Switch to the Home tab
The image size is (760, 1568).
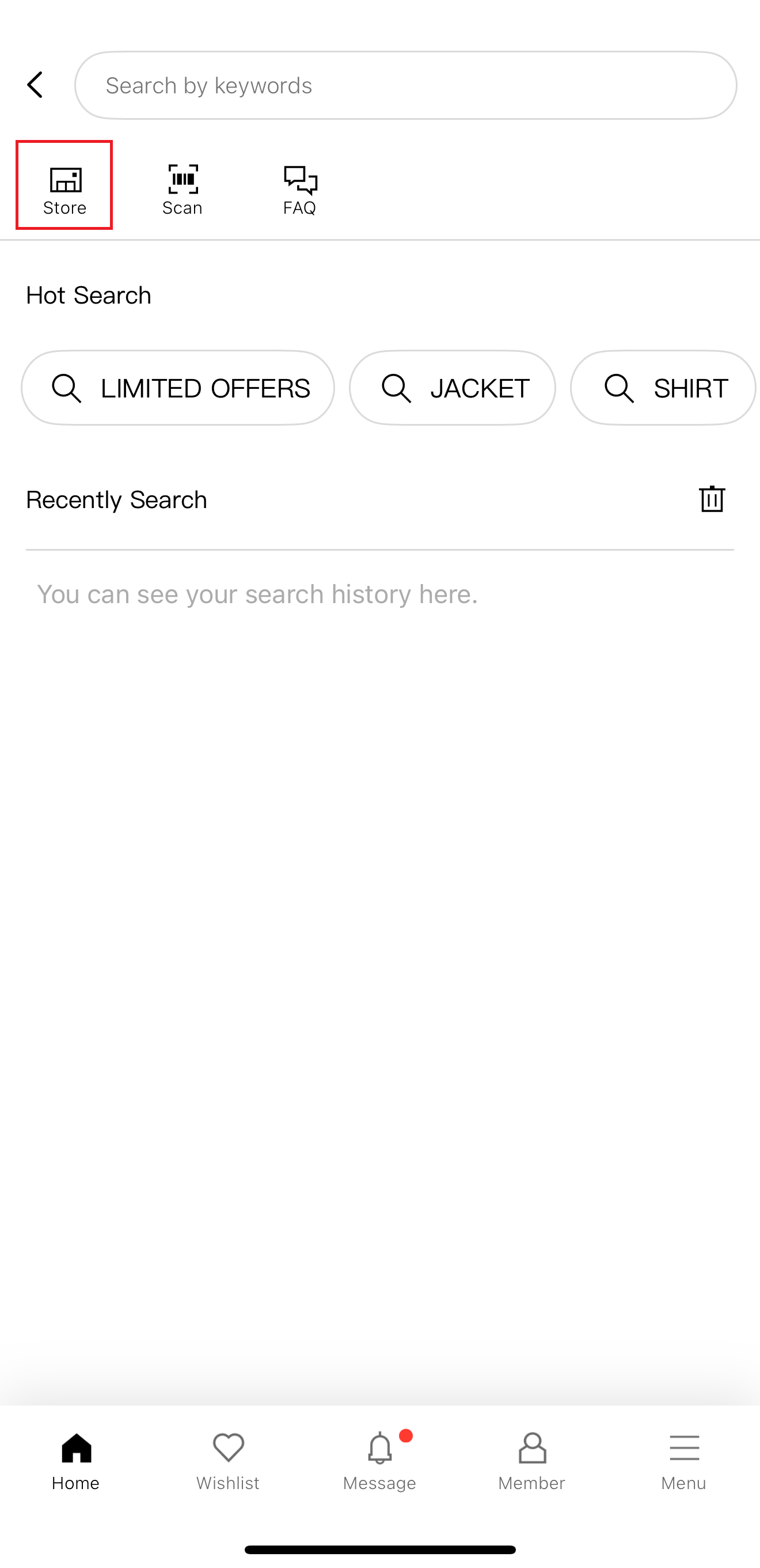tap(76, 1461)
